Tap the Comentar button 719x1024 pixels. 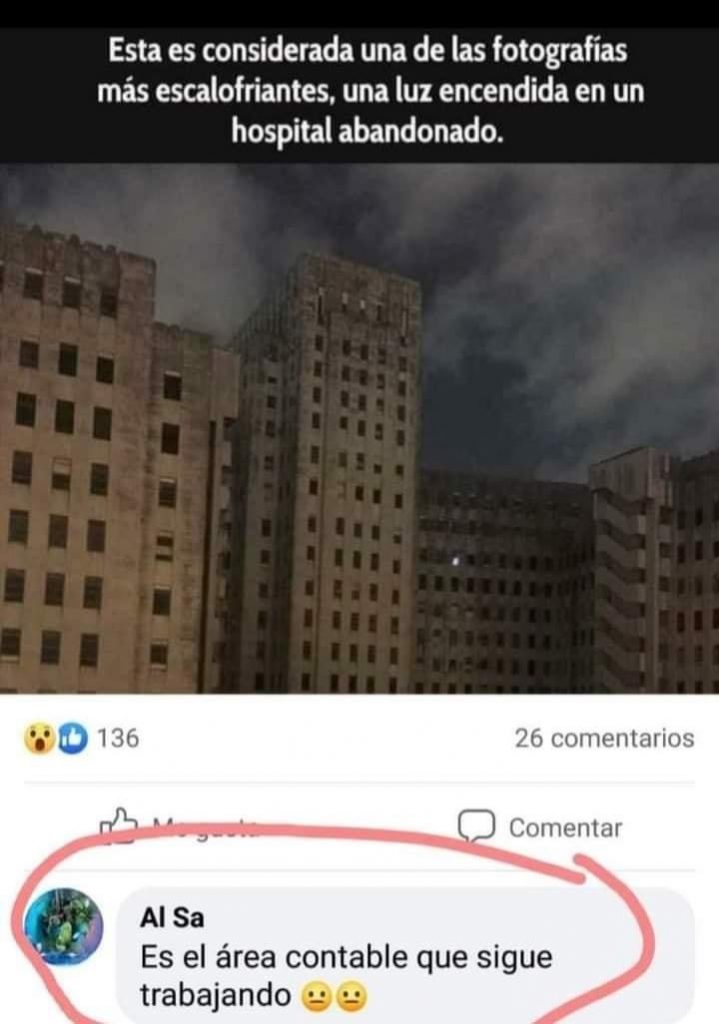541,828
